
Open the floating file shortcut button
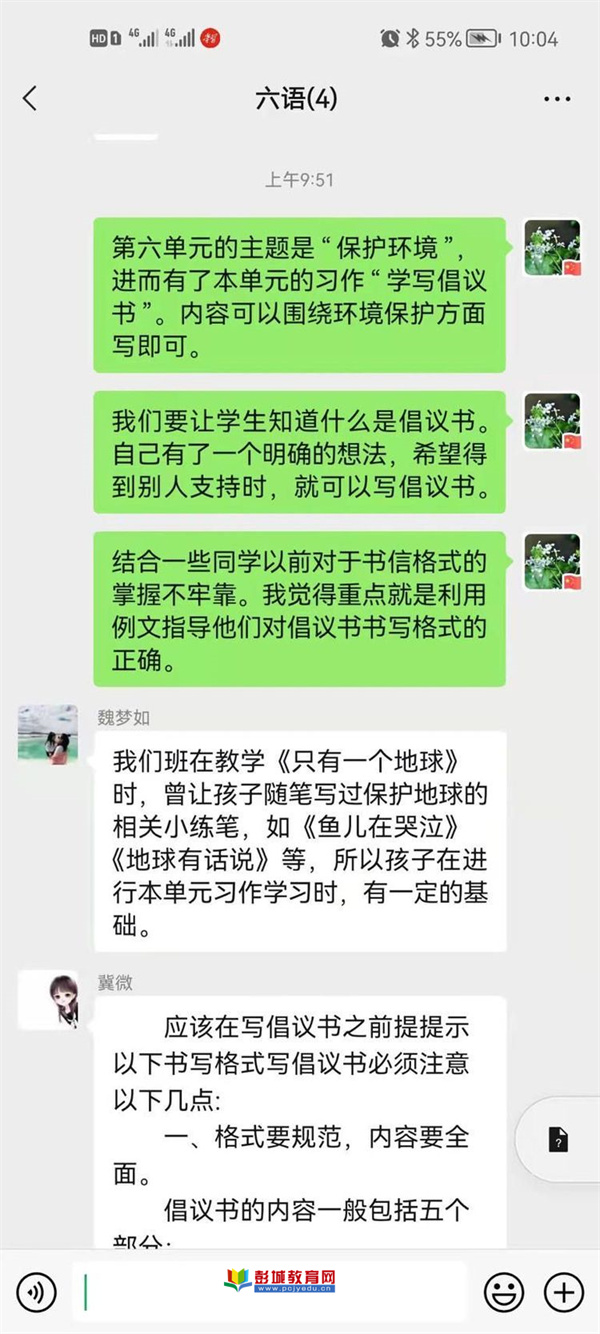(558, 1139)
